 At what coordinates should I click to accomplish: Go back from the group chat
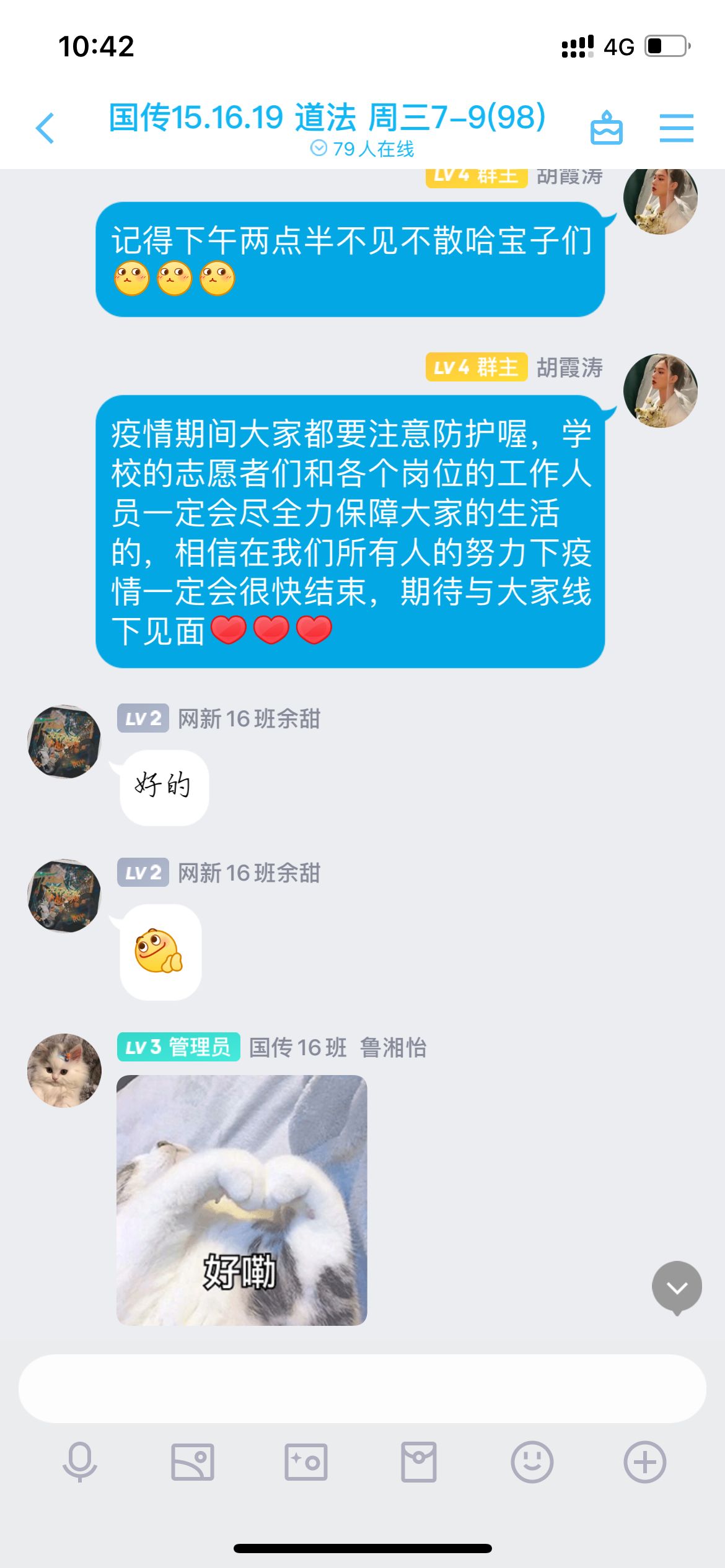tap(45, 128)
